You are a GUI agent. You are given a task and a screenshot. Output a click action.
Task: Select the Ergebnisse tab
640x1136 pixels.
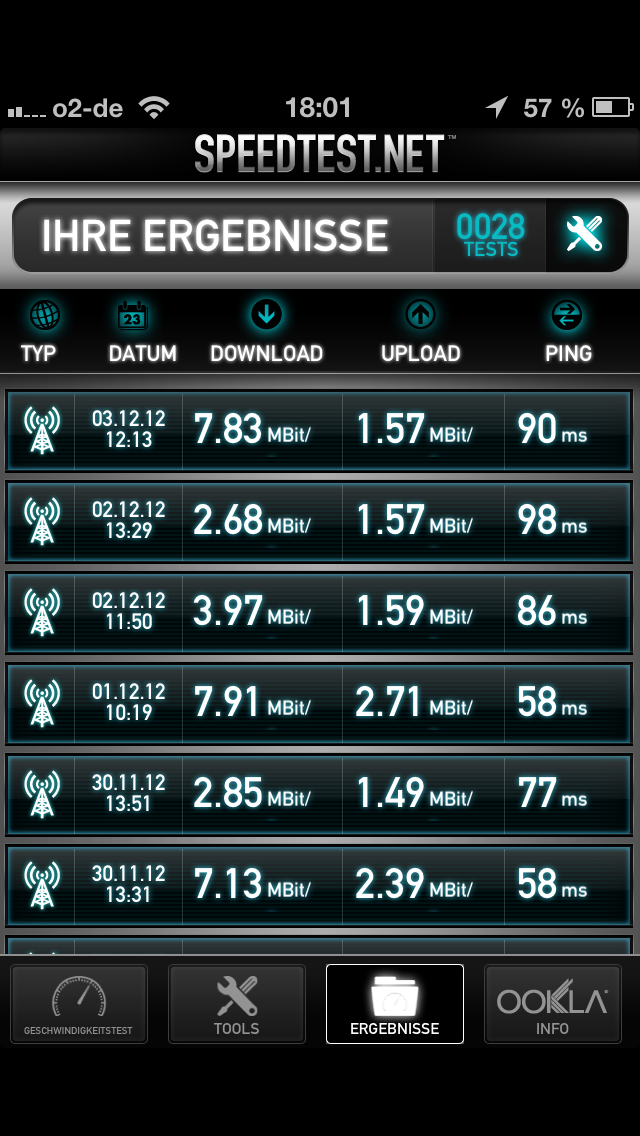coord(395,1003)
